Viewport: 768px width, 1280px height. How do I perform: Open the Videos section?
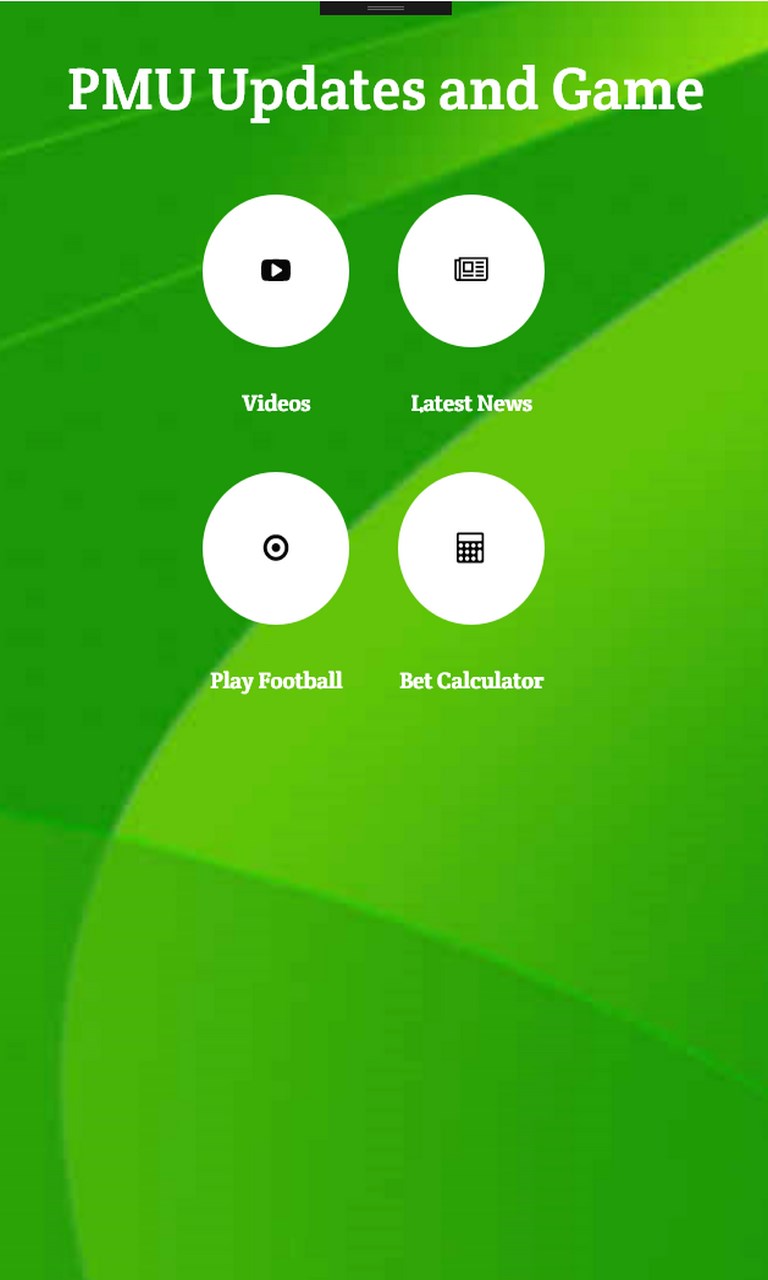(275, 271)
